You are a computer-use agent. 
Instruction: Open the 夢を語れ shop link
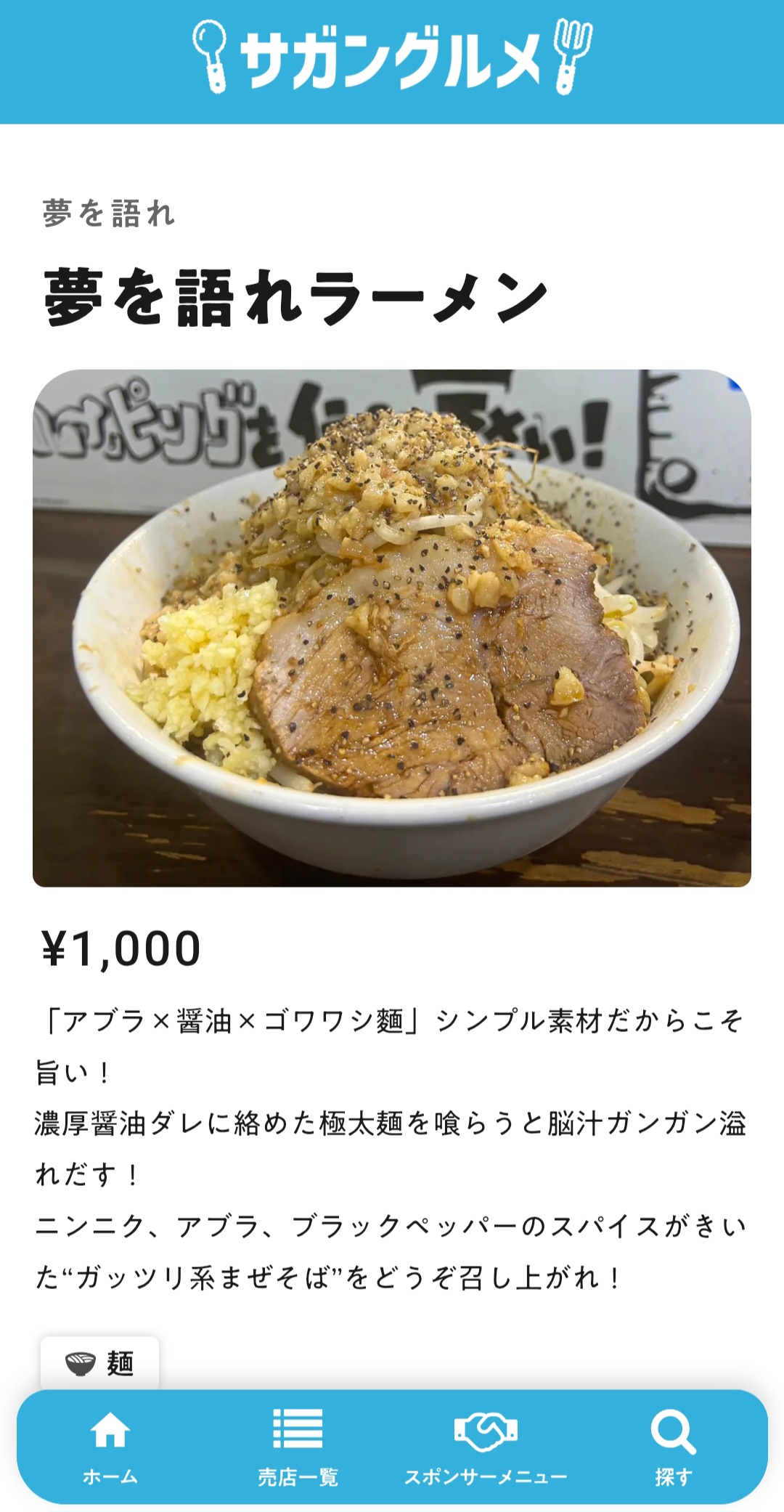pyautogui.click(x=109, y=214)
